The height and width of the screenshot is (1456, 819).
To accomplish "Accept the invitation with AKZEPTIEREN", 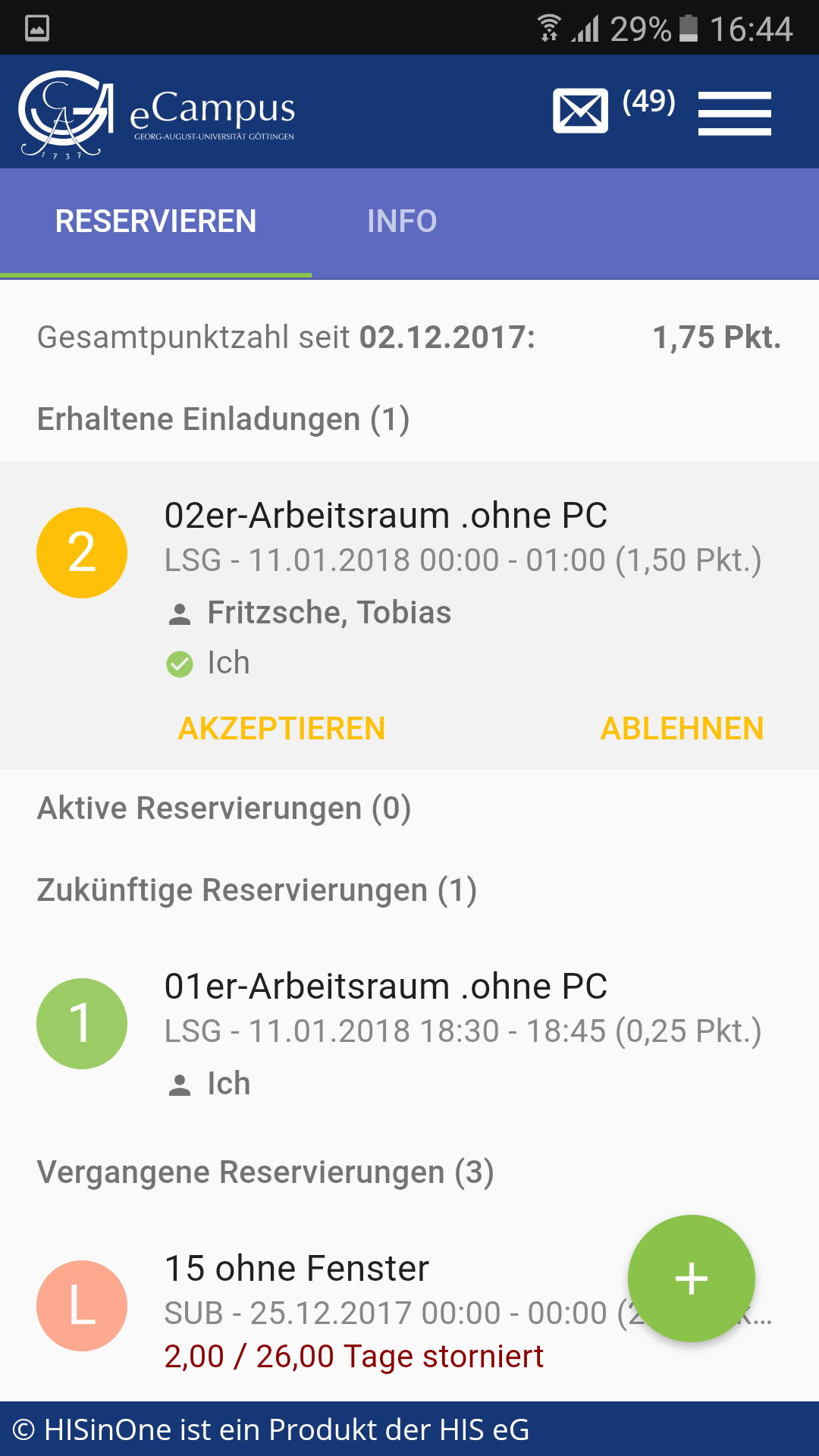I will point(281,728).
